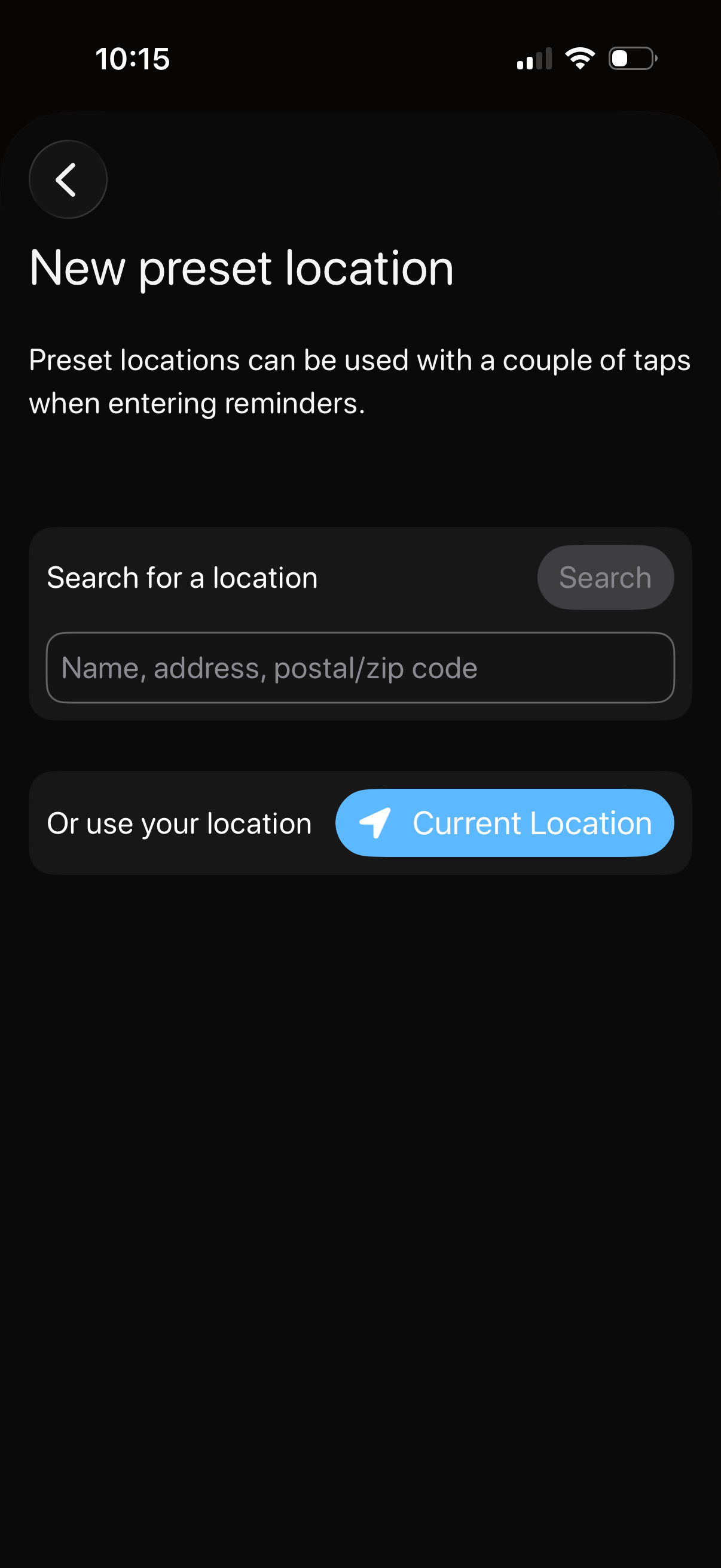Viewport: 721px width, 1568px height.
Task: Tap the clock showing 10:15
Action: (x=133, y=59)
